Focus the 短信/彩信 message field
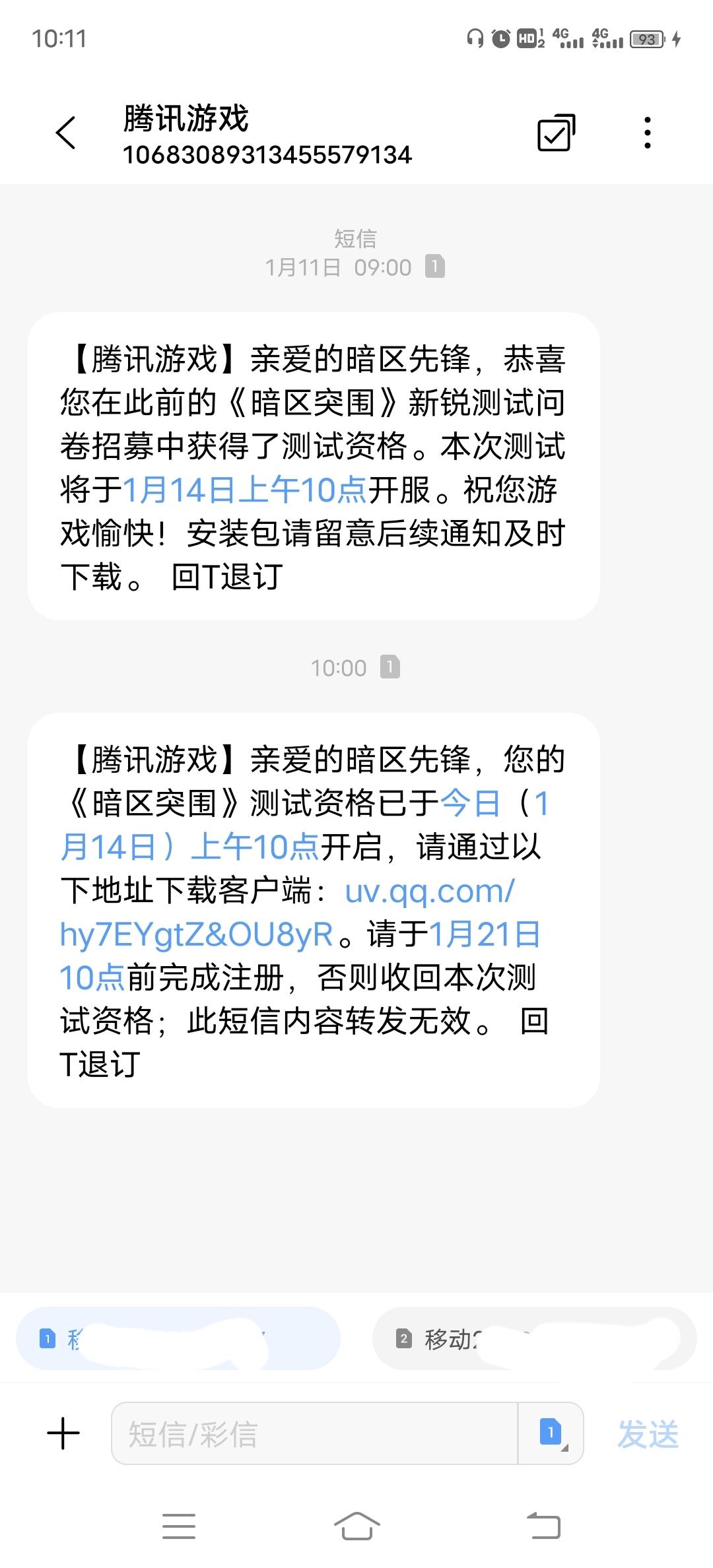713x1568 pixels. tap(314, 1434)
